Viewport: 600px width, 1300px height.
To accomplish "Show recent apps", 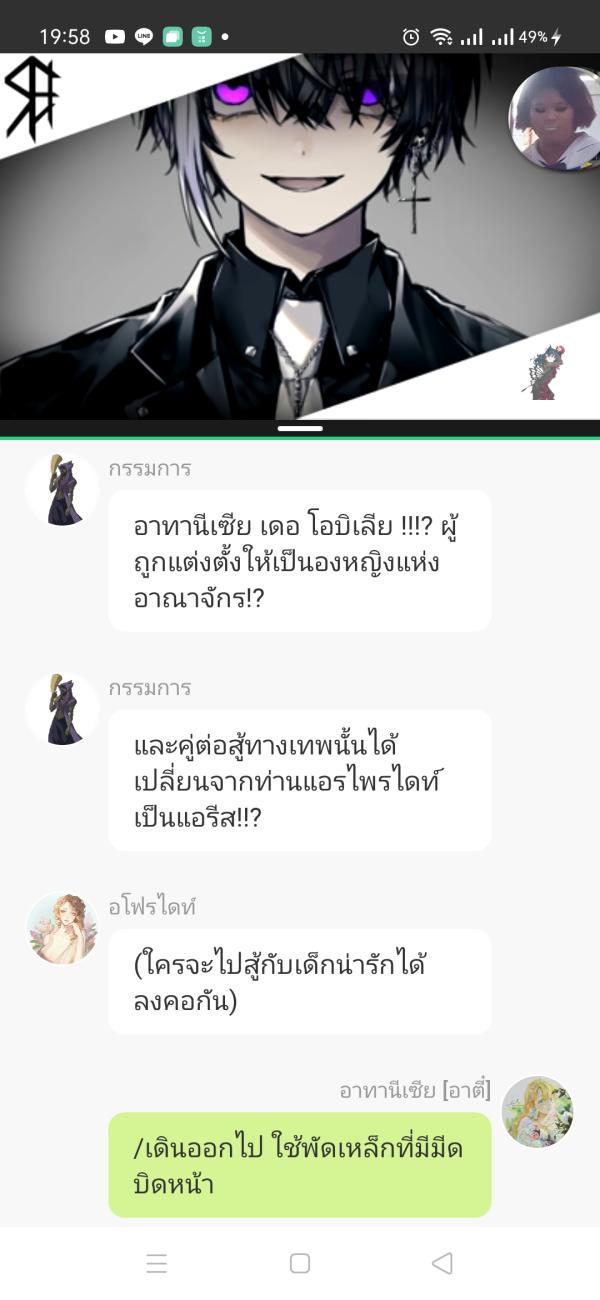I will pyautogui.click(x=157, y=1263).
